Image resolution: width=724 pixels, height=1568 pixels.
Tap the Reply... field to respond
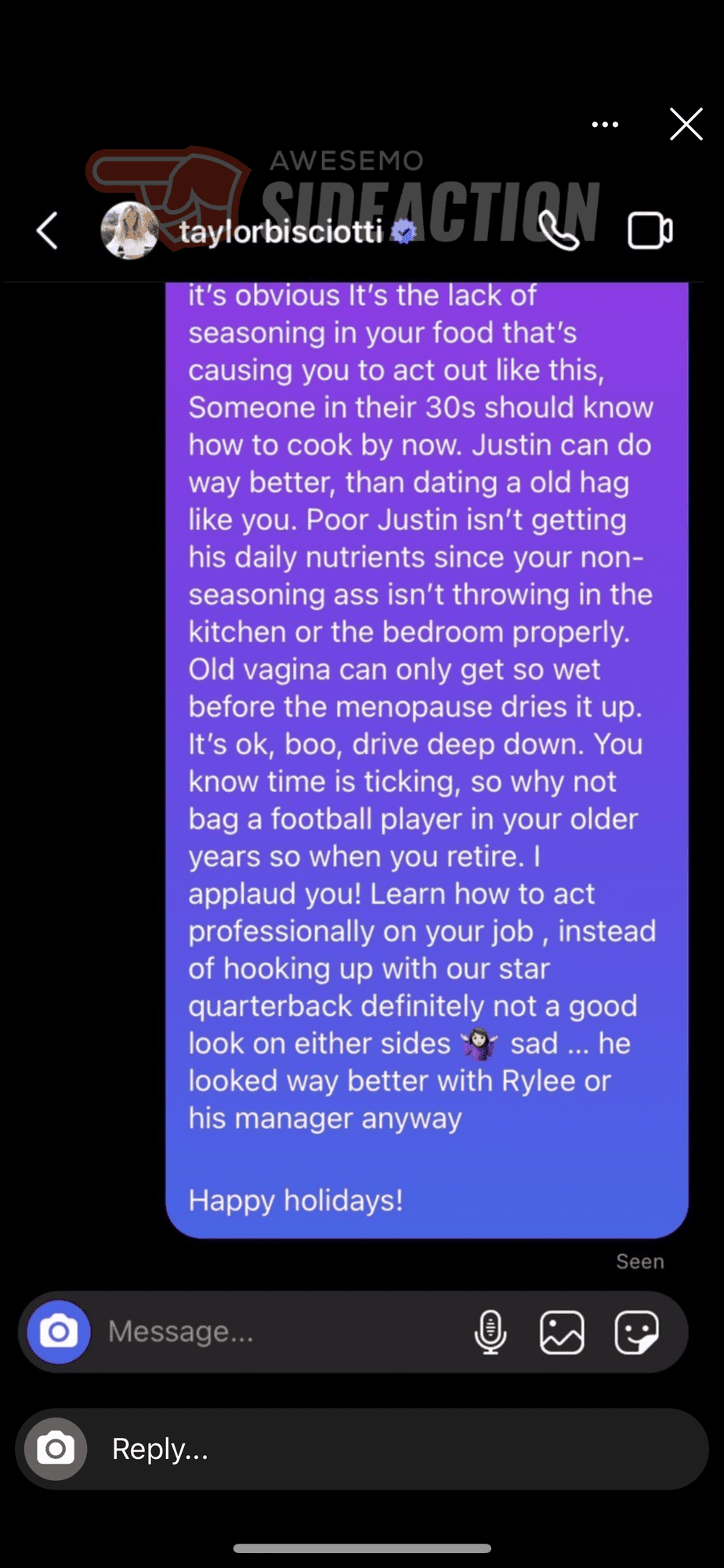(x=362, y=1449)
